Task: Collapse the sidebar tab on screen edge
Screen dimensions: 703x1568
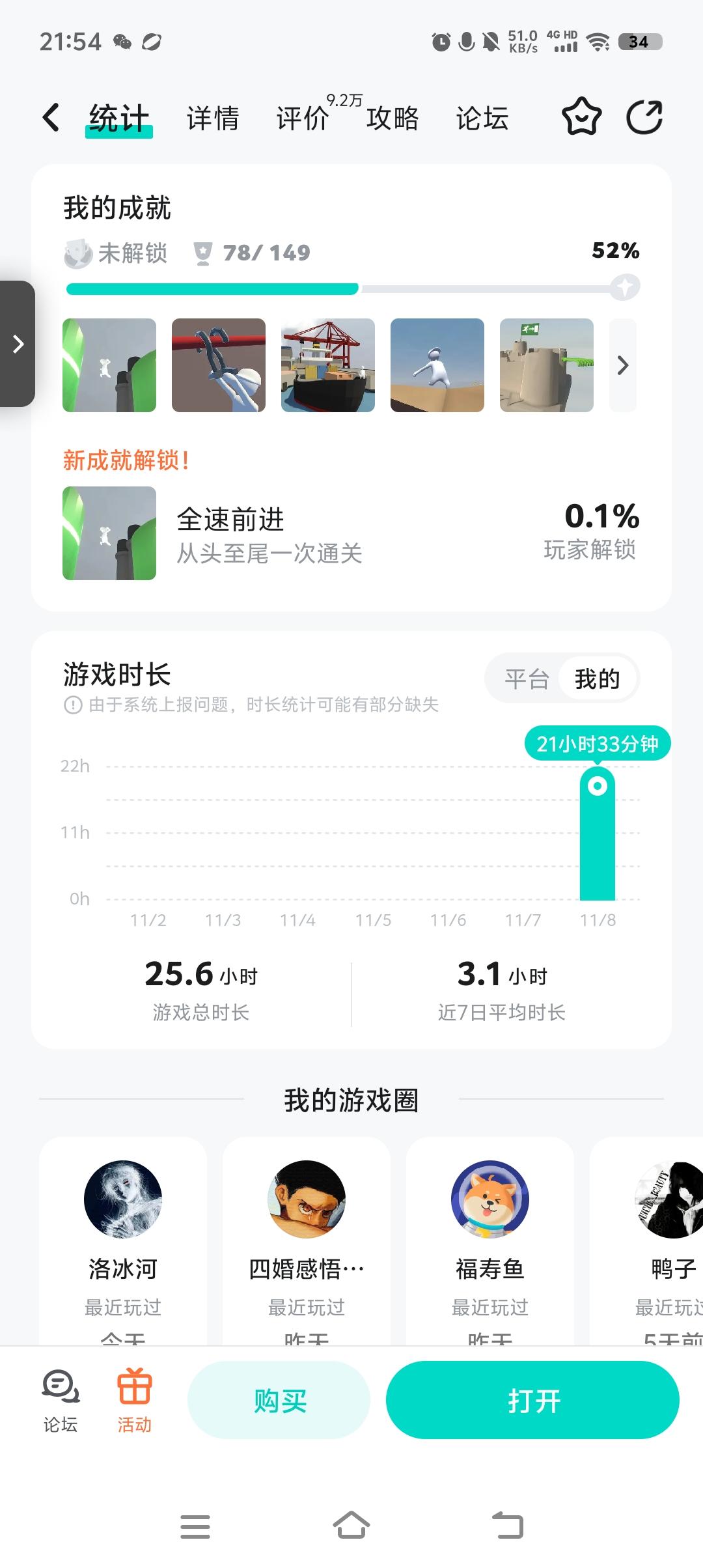Action: (x=18, y=343)
